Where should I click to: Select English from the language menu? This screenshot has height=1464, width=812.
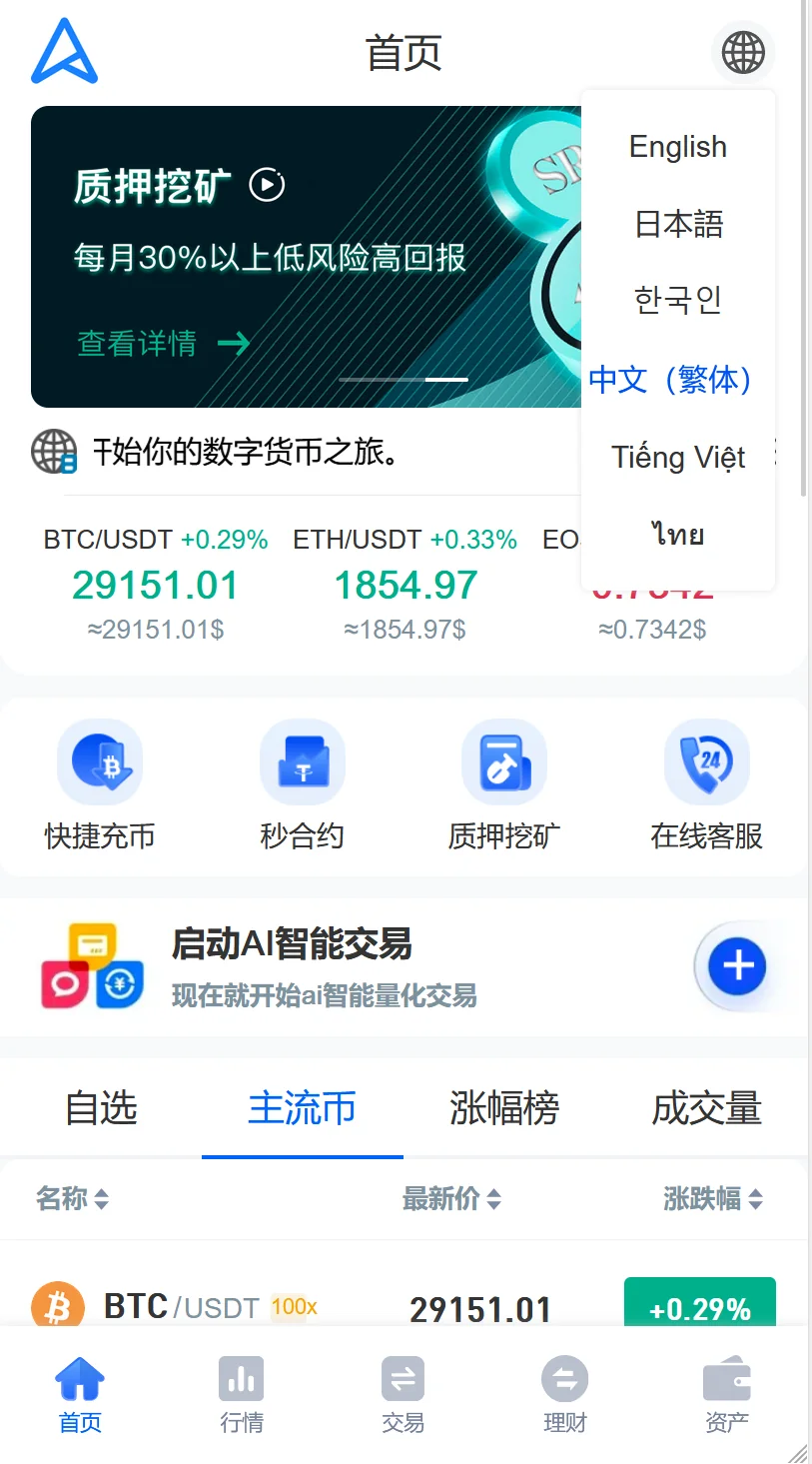[x=677, y=147]
